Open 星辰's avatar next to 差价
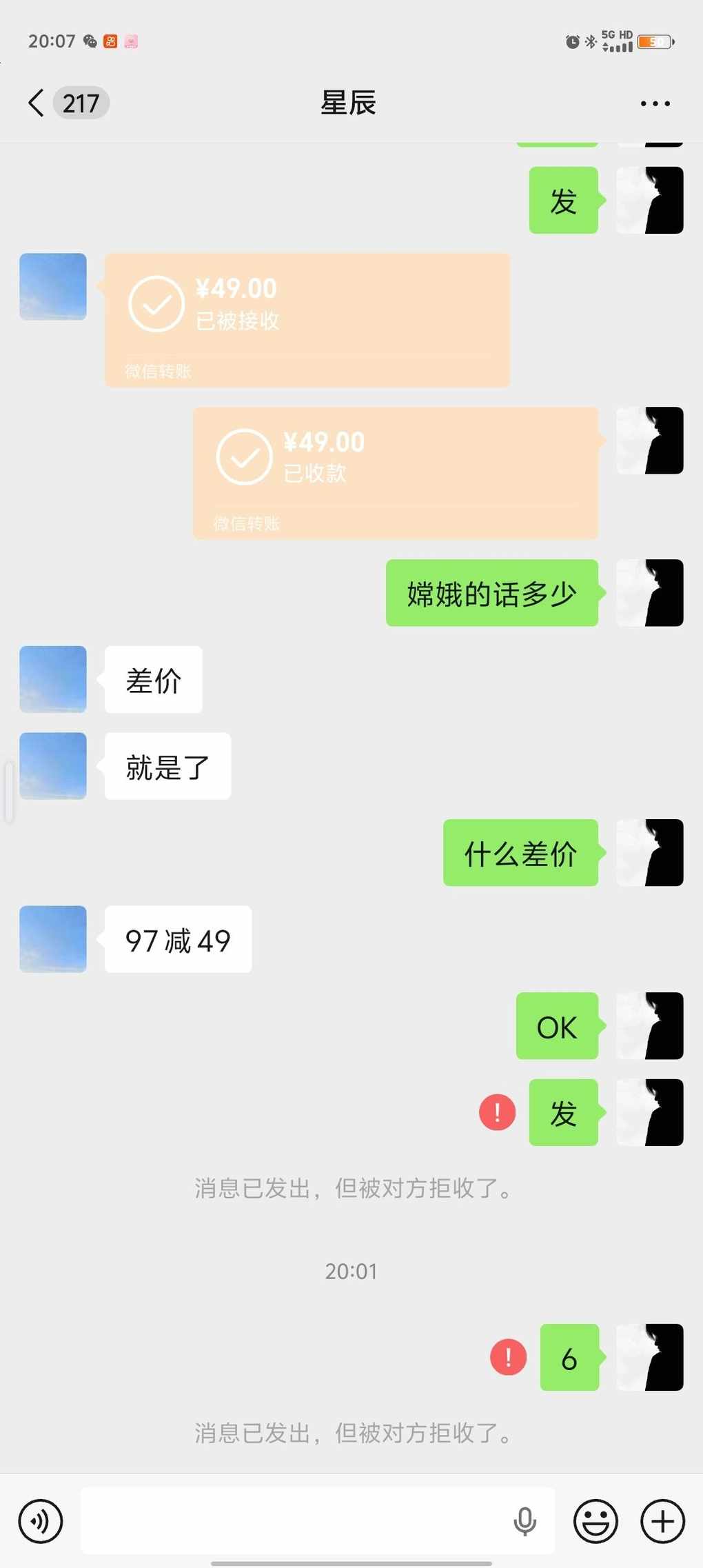The width and height of the screenshot is (703, 1568). (x=53, y=679)
